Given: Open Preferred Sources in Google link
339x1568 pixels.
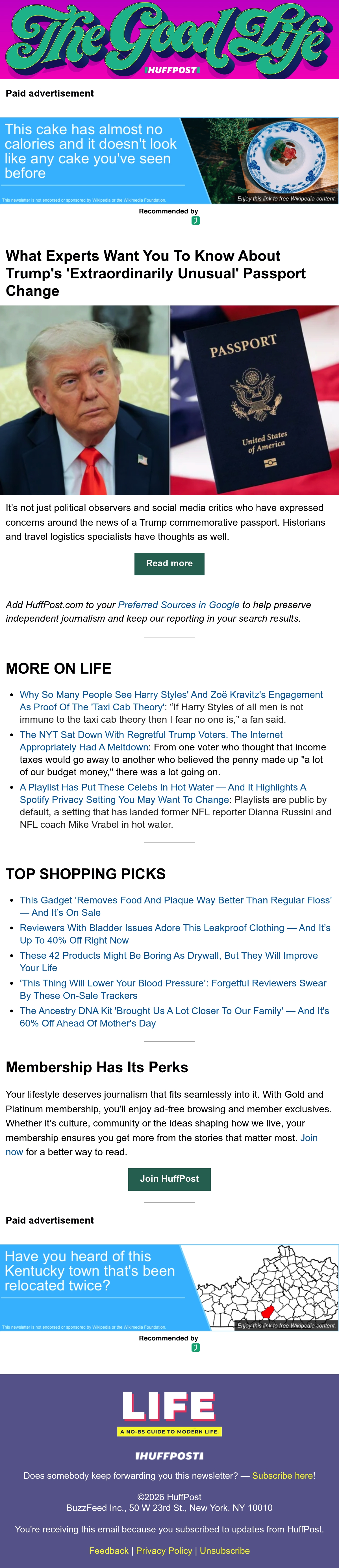Looking at the screenshot, I should pos(178,605).
